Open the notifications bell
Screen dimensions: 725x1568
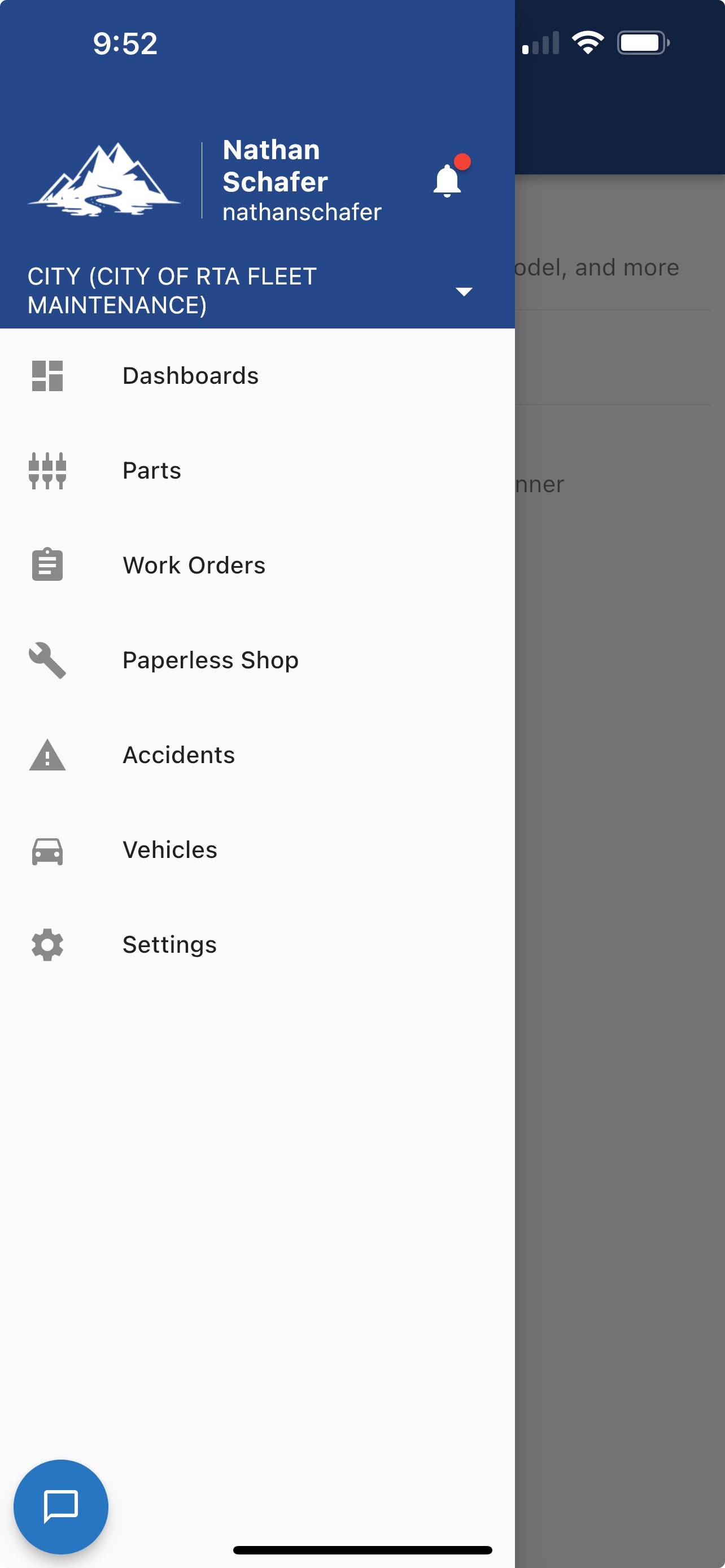point(447,181)
